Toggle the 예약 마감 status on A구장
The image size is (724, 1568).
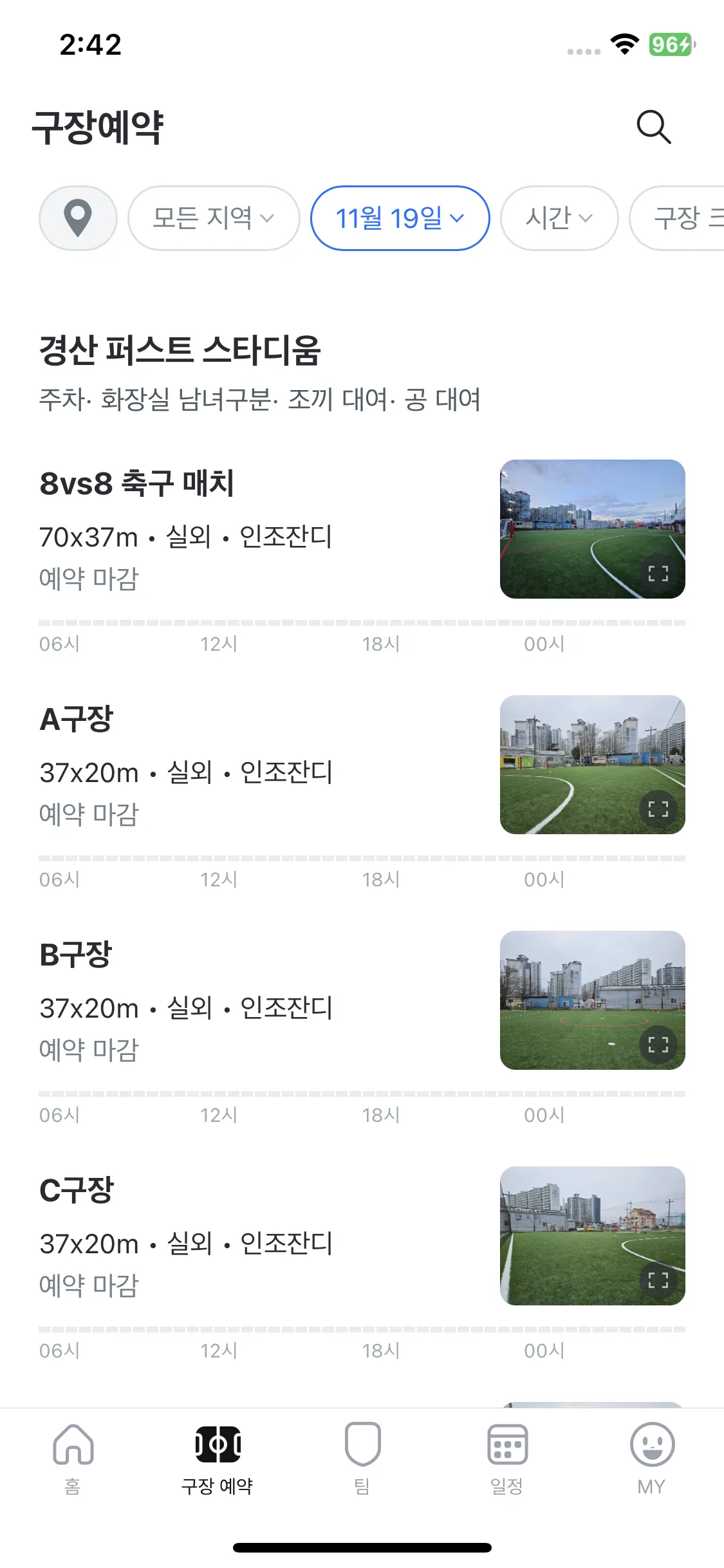pyautogui.click(x=89, y=813)
